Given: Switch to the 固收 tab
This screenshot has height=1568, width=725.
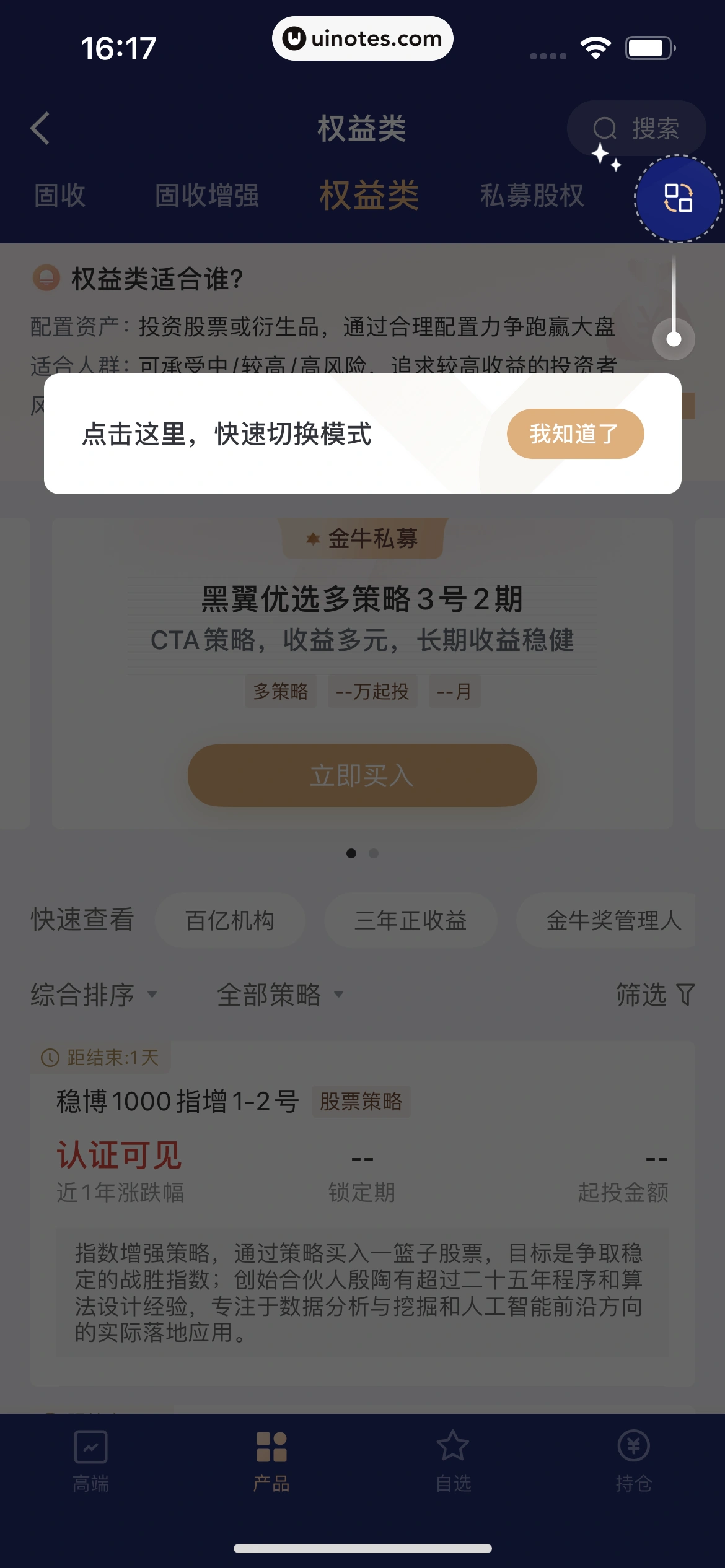Looking at the screenshot, I should coord(59,196).
